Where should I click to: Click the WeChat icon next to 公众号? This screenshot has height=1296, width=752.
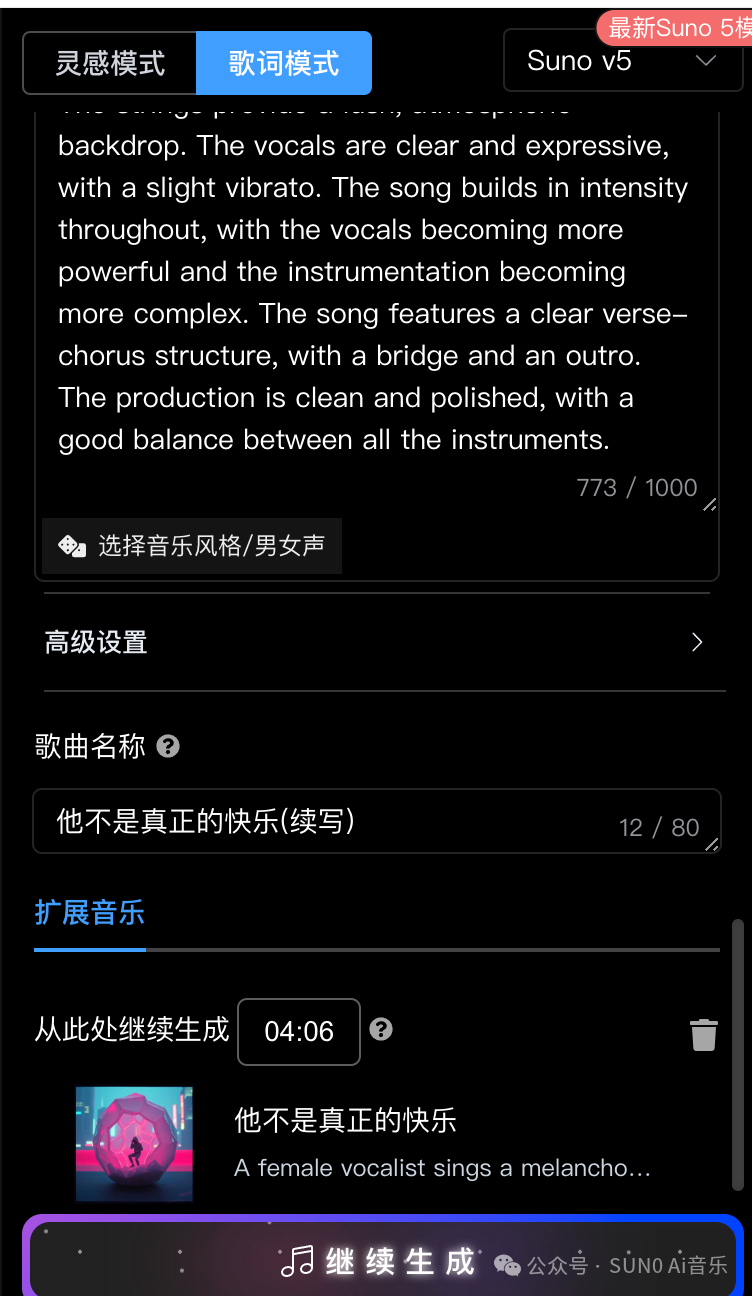[x=508, y=1264]
